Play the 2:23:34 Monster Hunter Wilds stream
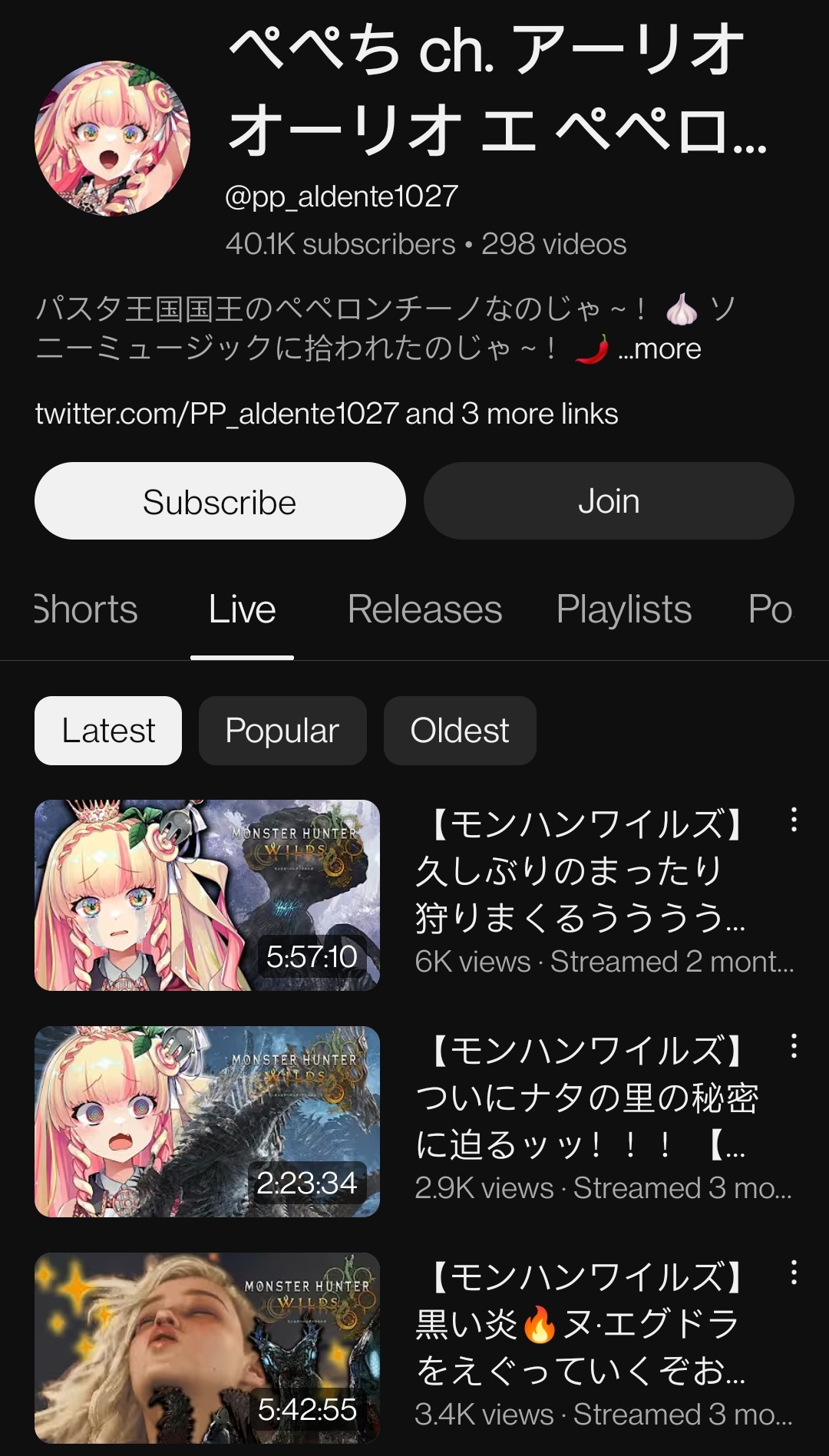This screenshot has width=829, height=1456. (207, 1121)
